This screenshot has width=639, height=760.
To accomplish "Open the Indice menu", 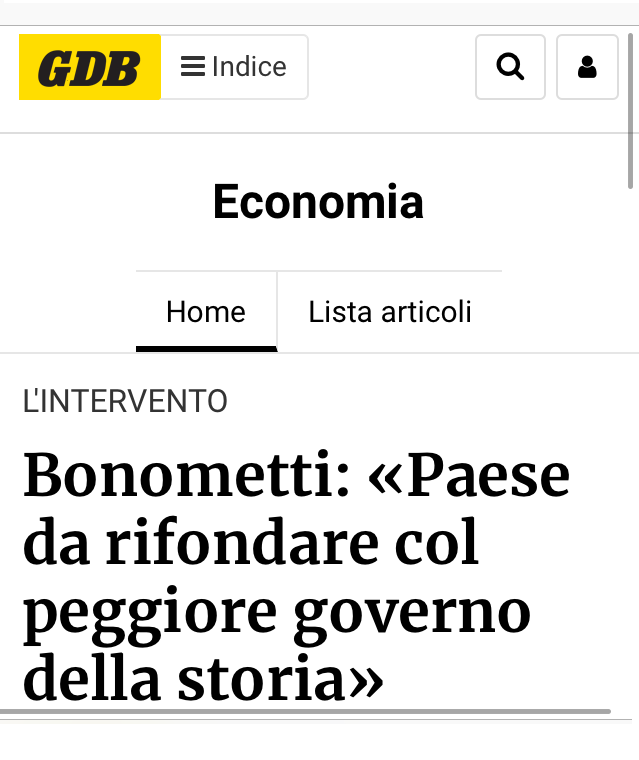I will pyautogui.click(x=234, y=67).
